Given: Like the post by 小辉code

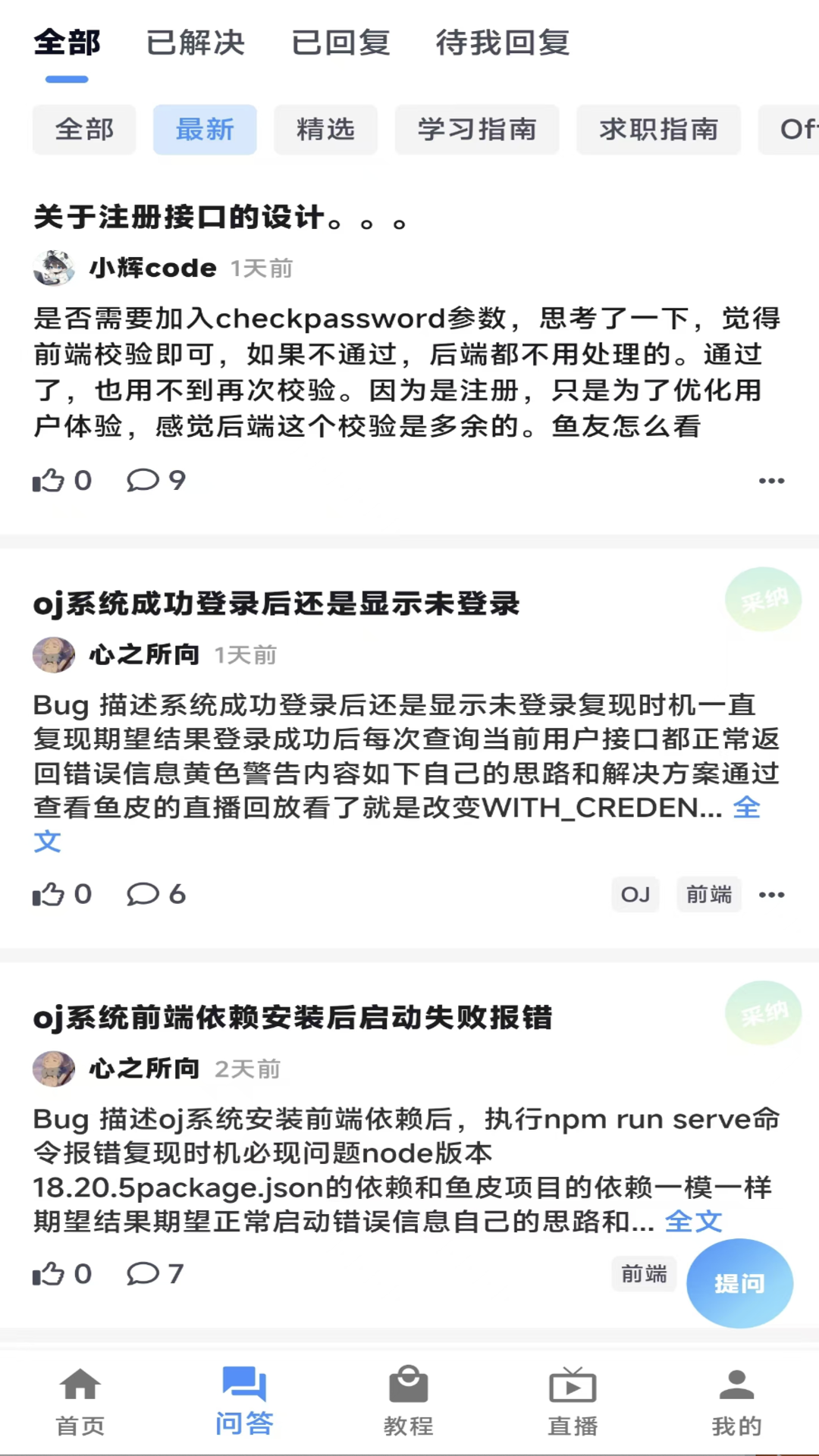Looking at the screenshot, I should pos(62,480).
